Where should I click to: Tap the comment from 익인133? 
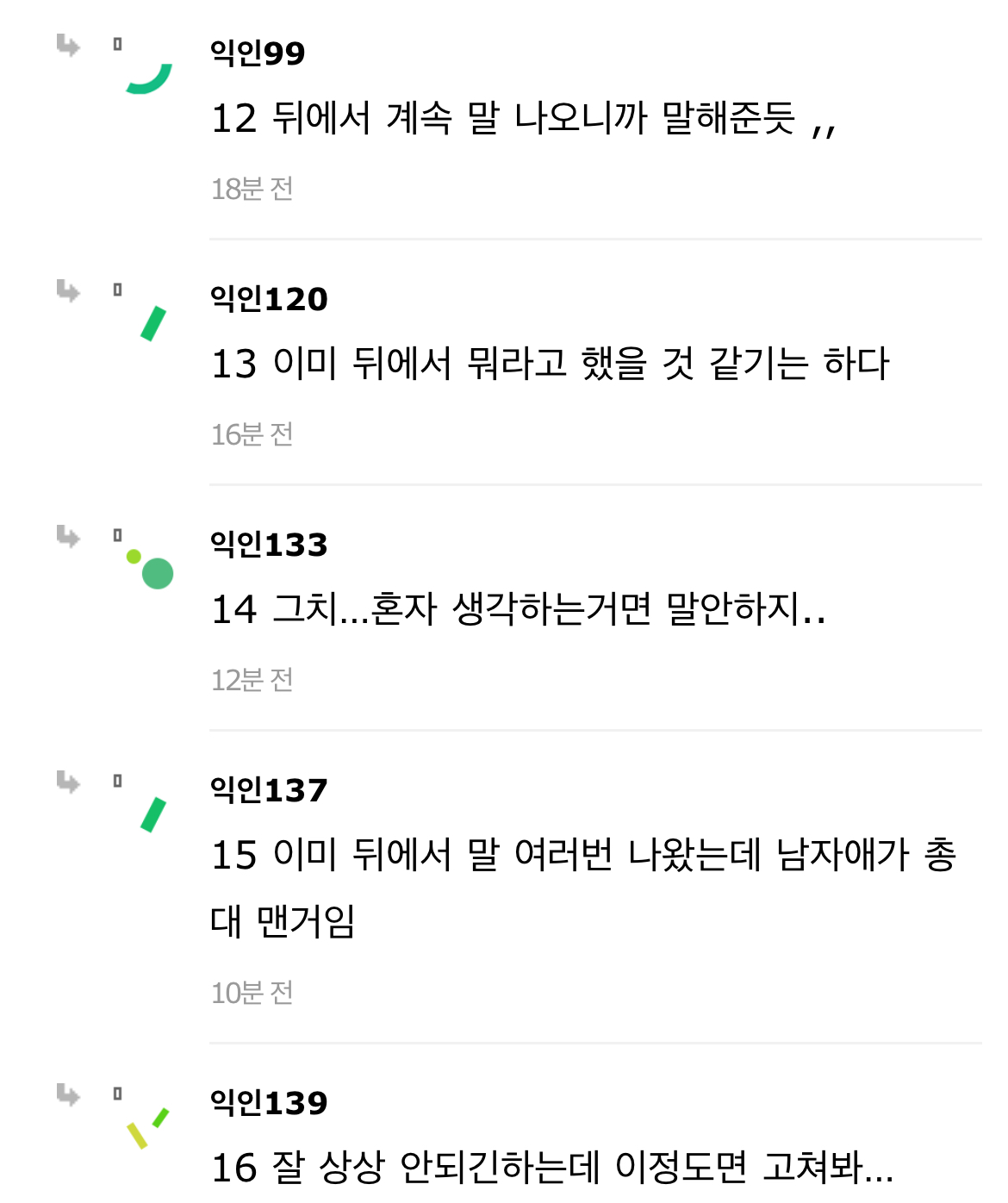(x=518, y=610)
